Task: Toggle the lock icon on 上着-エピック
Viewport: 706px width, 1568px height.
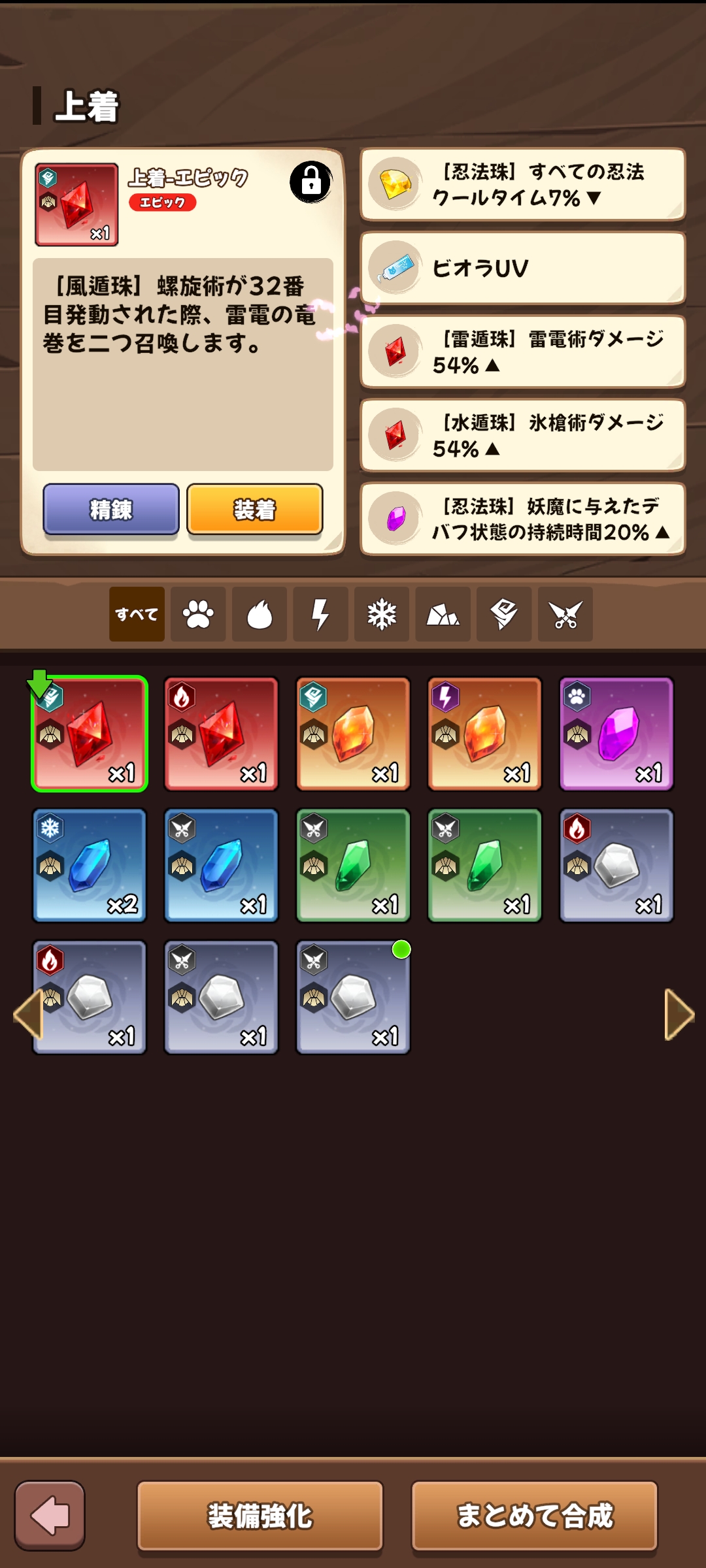Action: (311, 182)
